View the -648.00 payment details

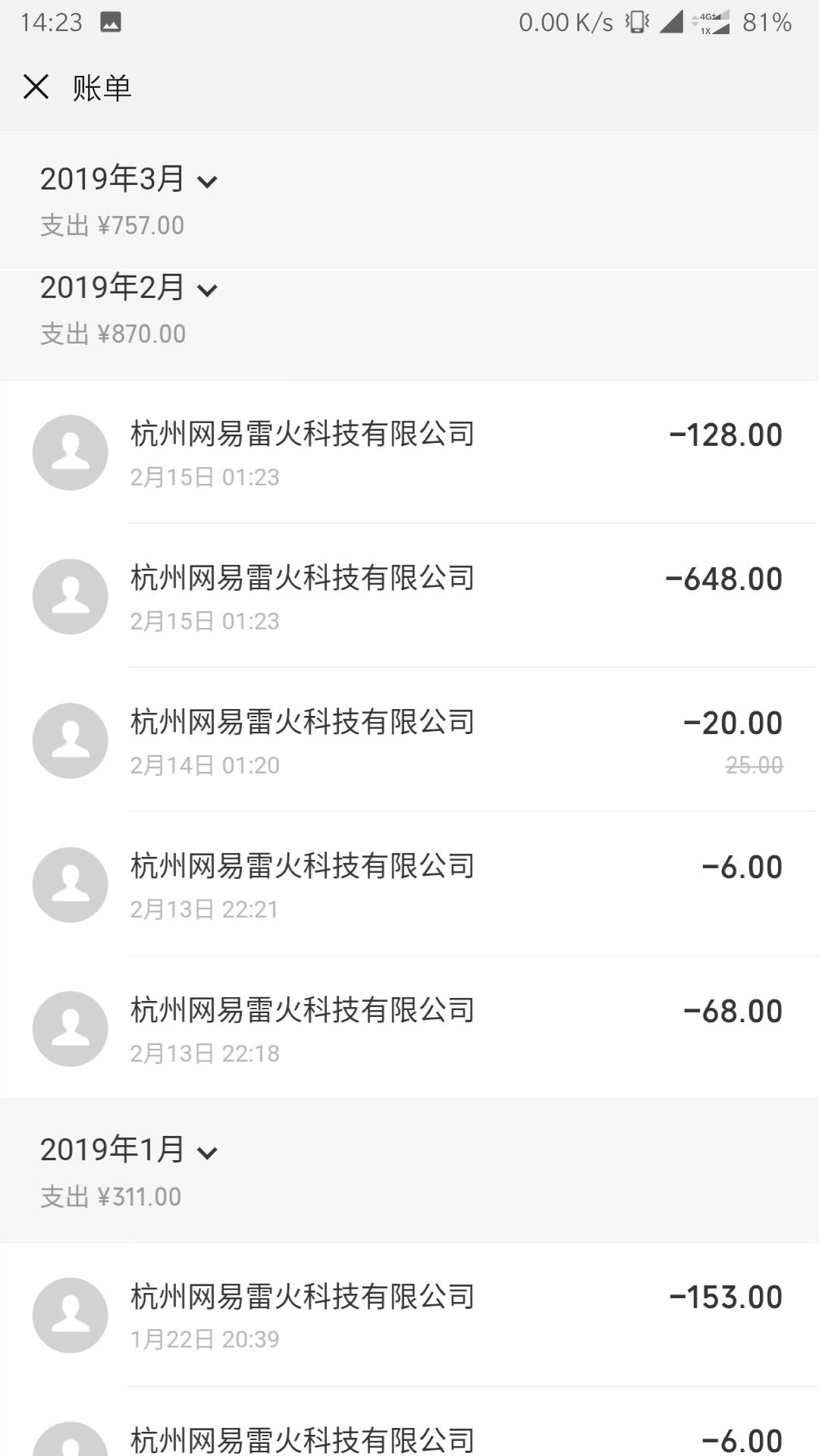tap(409, 597)
